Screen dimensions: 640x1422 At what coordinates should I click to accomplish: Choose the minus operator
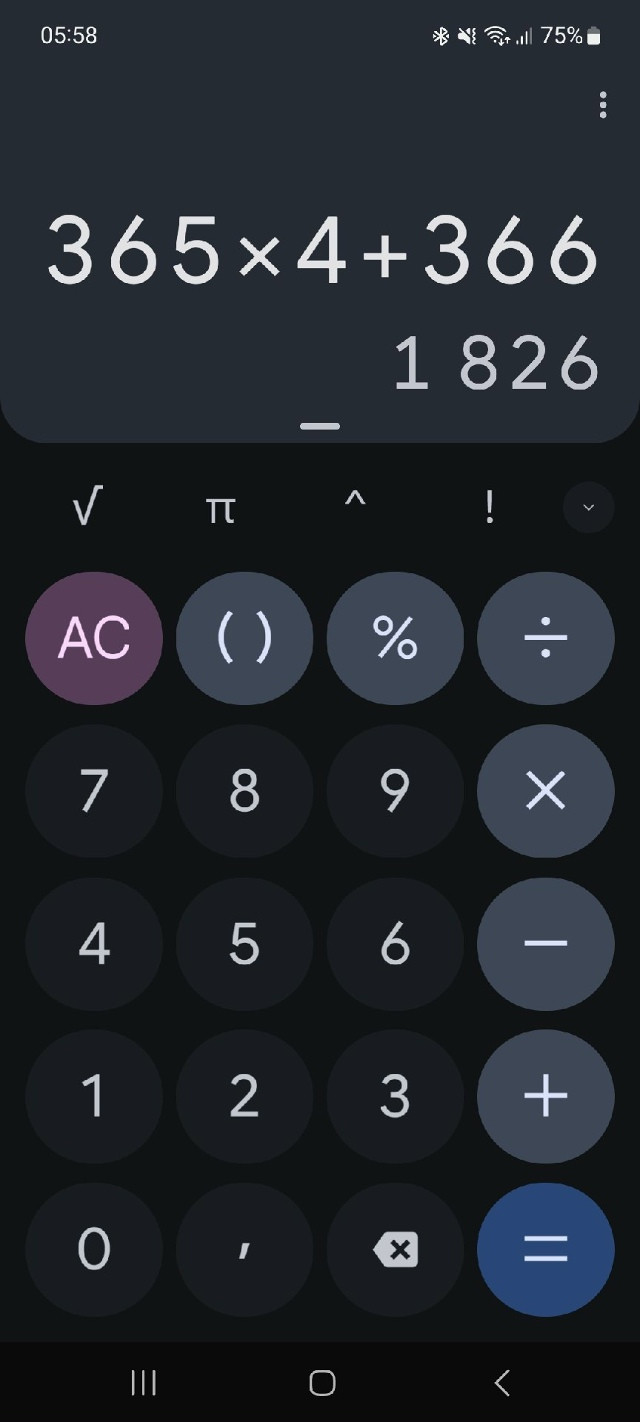click(x=546, y=943)
